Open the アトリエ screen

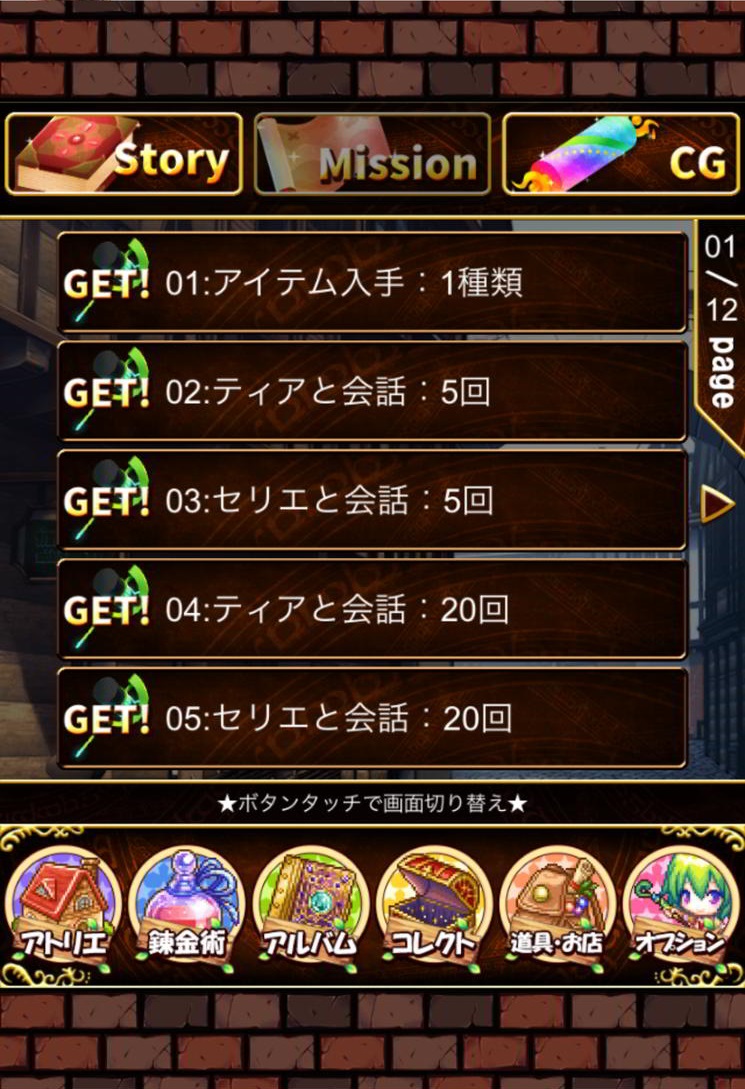[63, 907]
